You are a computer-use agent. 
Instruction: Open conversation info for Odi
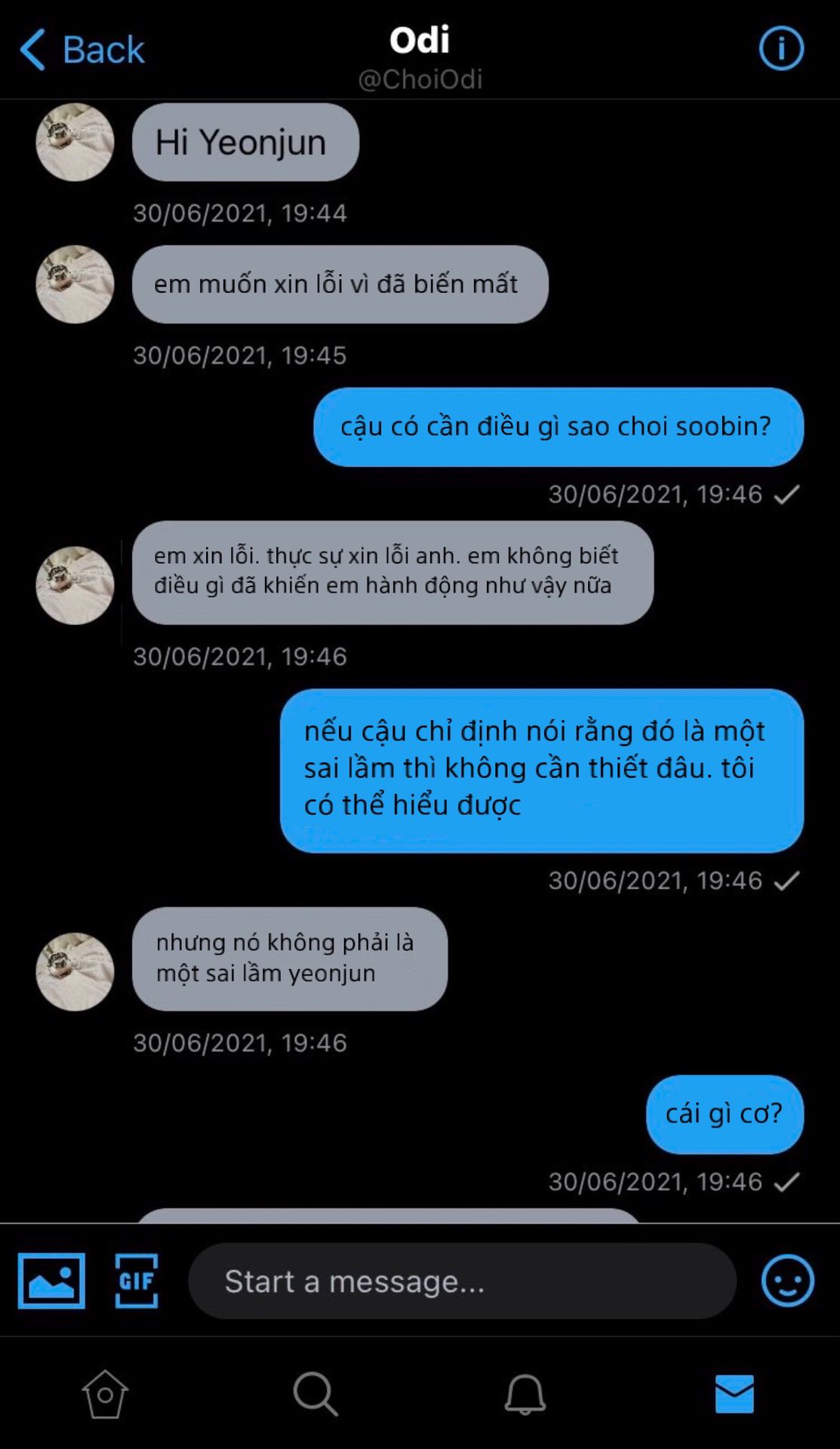pyautogui.click(x=781, y=49)
